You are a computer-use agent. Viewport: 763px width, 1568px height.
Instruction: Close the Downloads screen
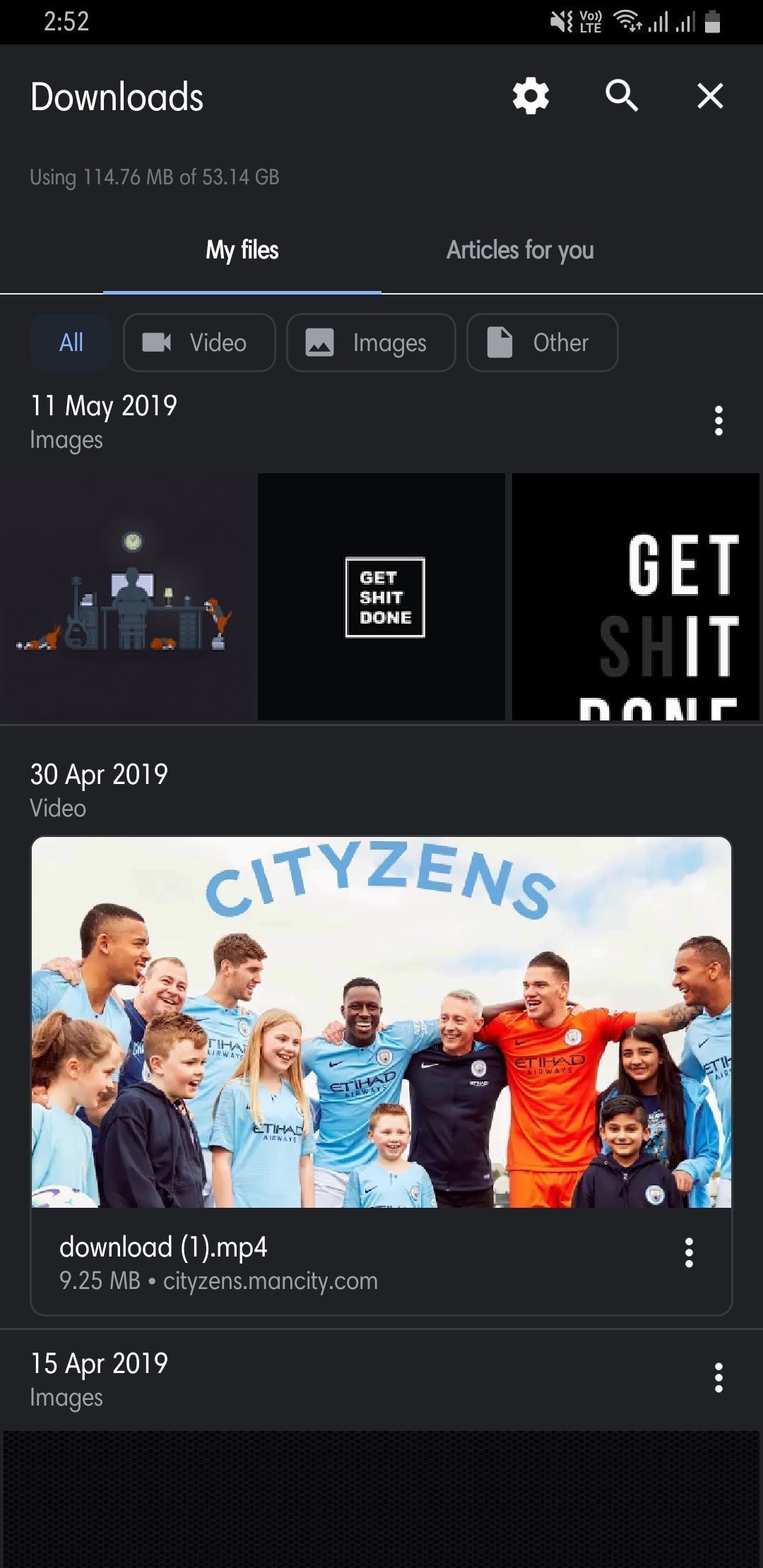coord(709,96)
